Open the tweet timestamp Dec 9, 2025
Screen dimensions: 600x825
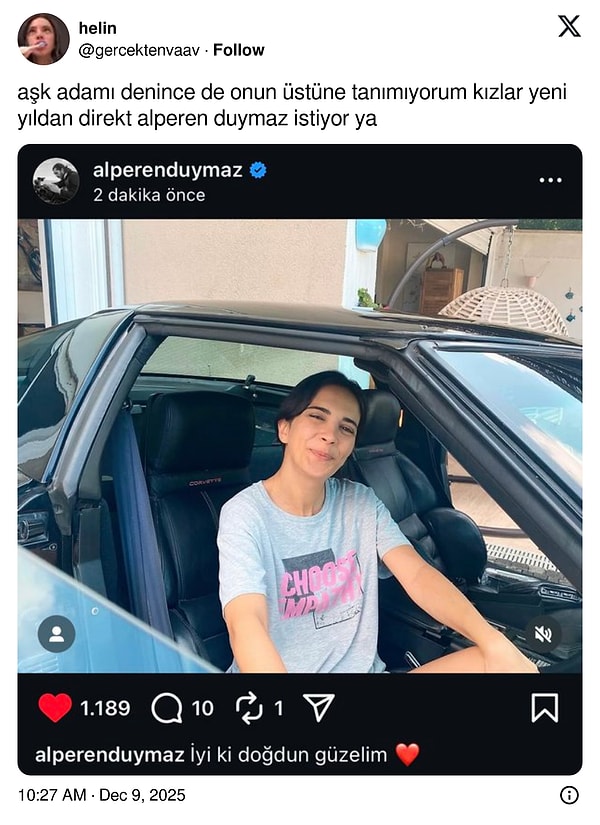(102, 795)
